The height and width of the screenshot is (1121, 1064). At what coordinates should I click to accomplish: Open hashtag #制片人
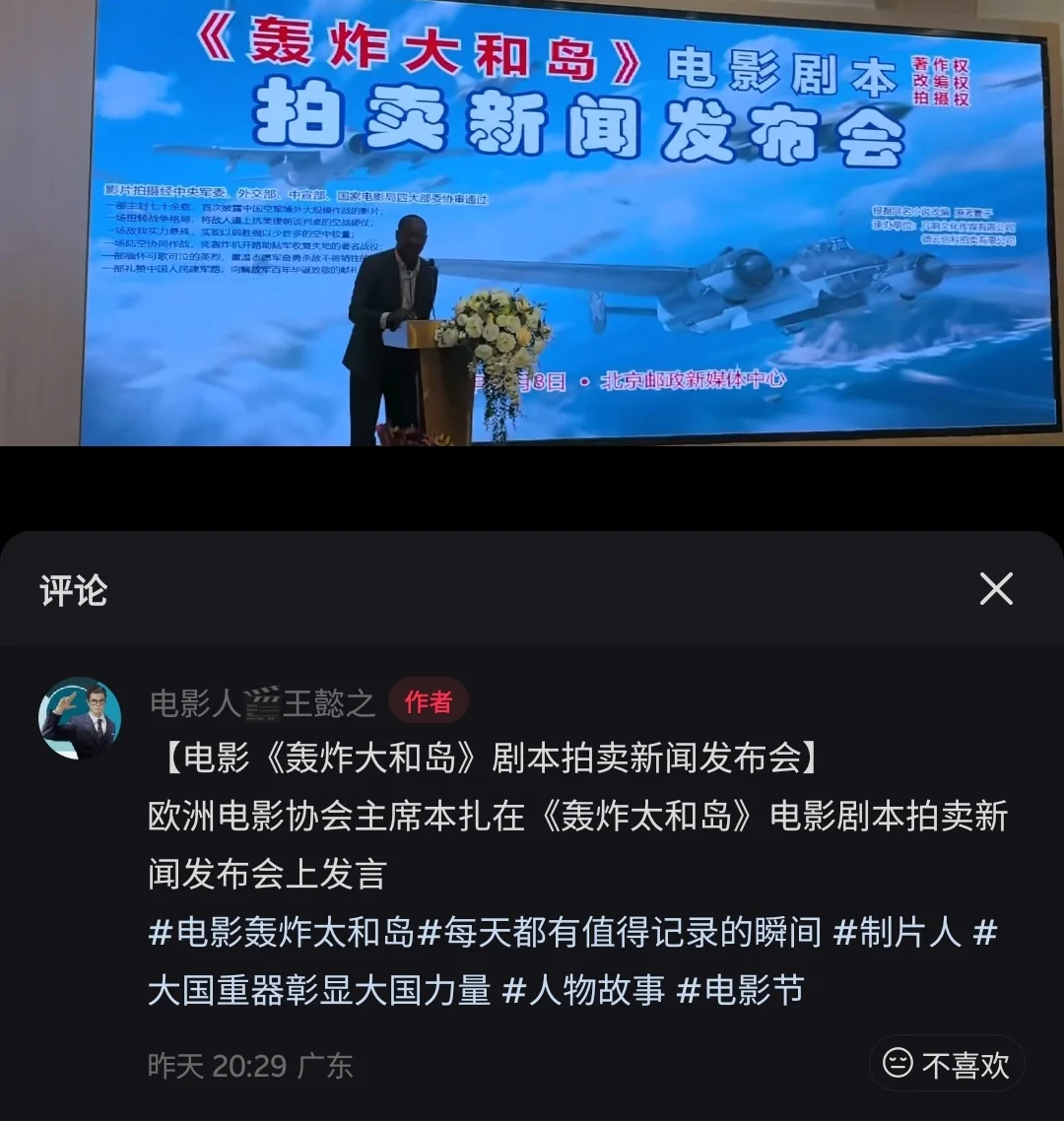point(897,932)
